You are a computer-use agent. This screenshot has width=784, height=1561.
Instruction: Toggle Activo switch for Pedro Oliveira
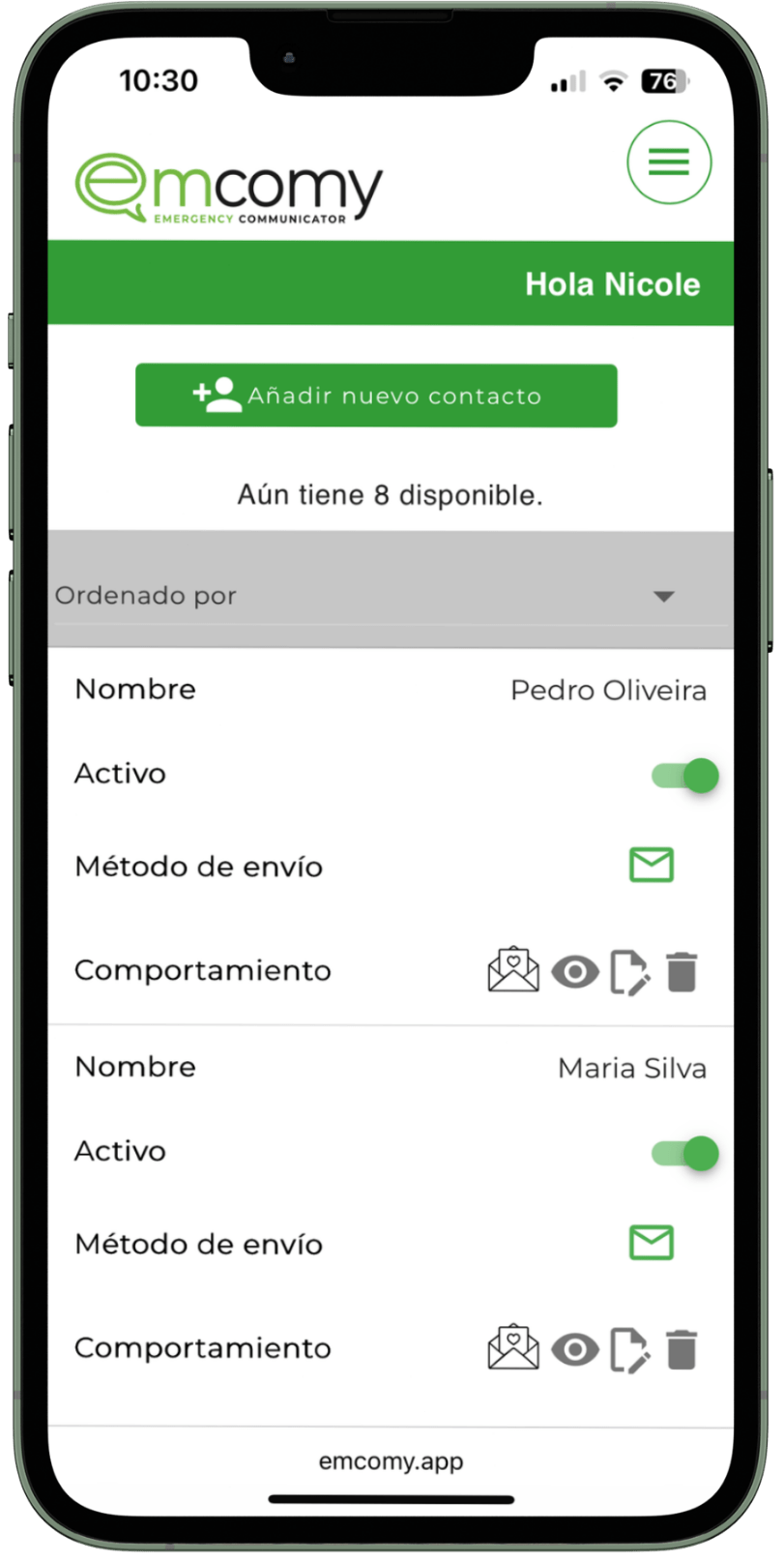(685, 776)
